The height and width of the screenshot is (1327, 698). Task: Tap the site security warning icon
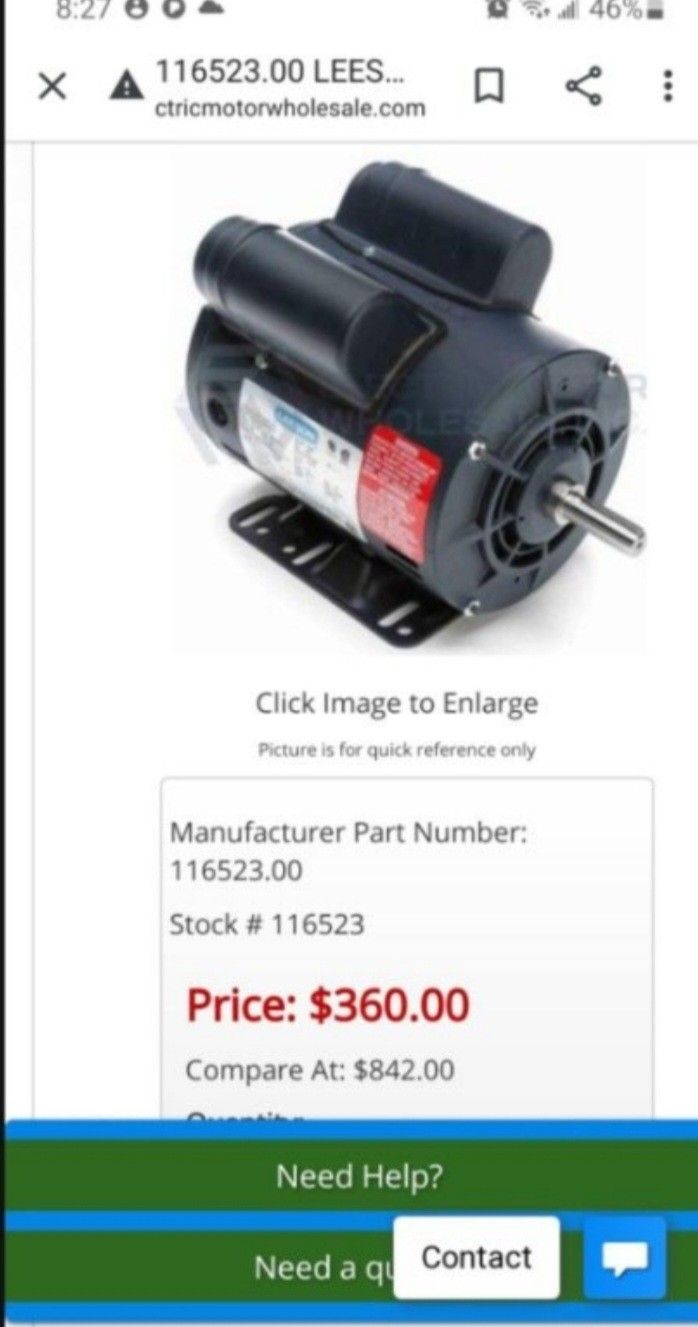click(x=126, y=88)
